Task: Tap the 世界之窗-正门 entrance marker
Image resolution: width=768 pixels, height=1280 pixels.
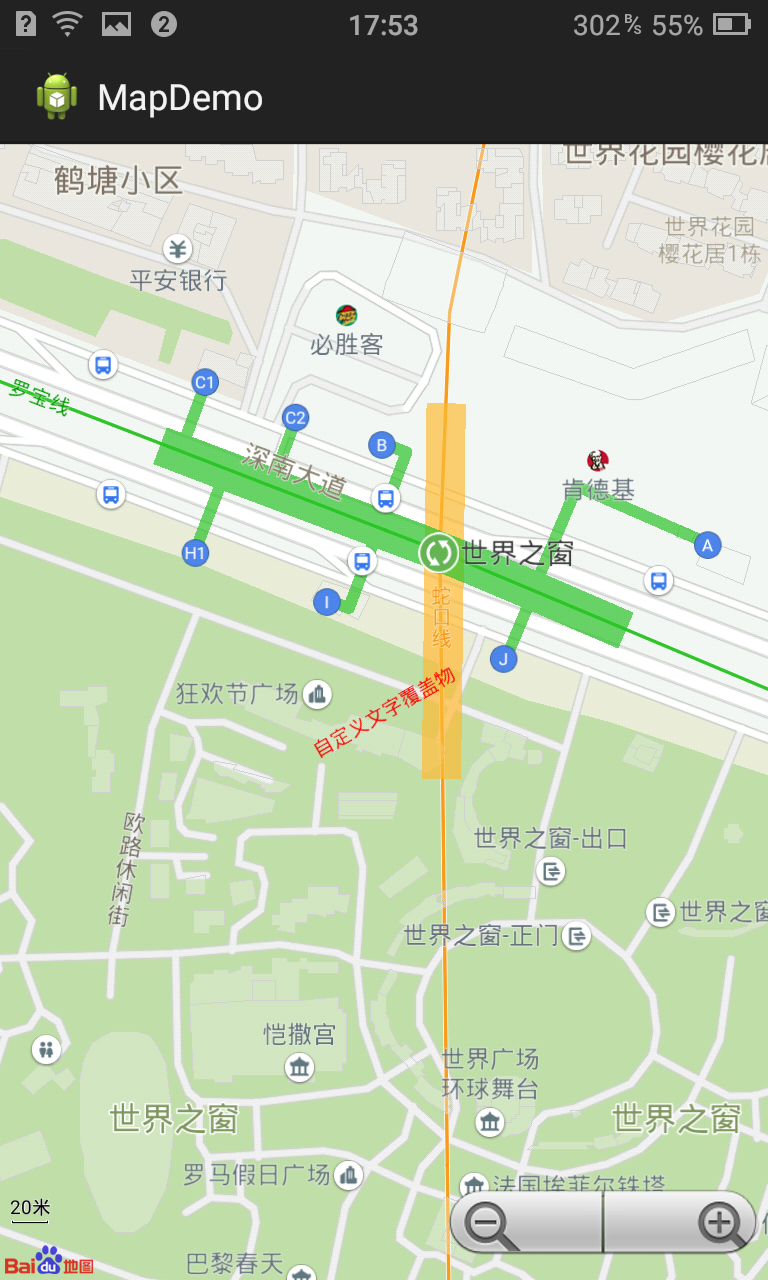Action: [x=577, y=936]
